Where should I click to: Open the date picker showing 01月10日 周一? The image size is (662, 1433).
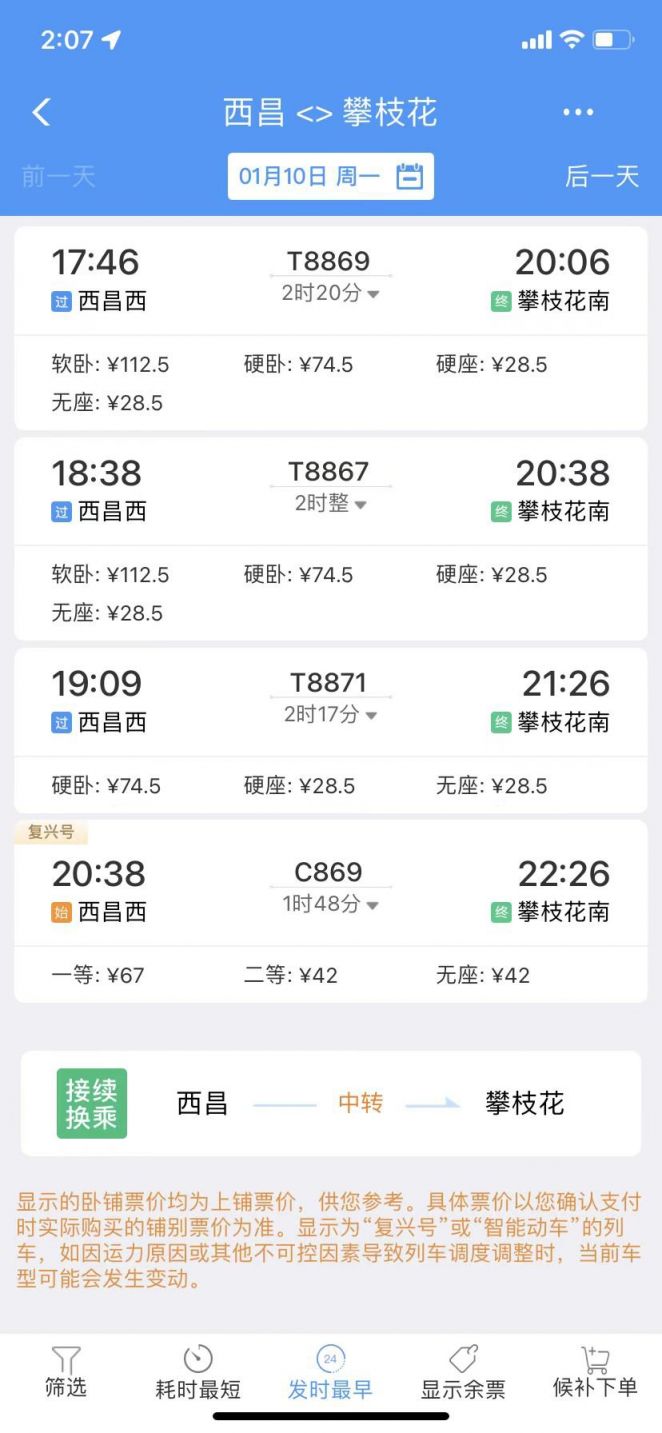[331, 177]
